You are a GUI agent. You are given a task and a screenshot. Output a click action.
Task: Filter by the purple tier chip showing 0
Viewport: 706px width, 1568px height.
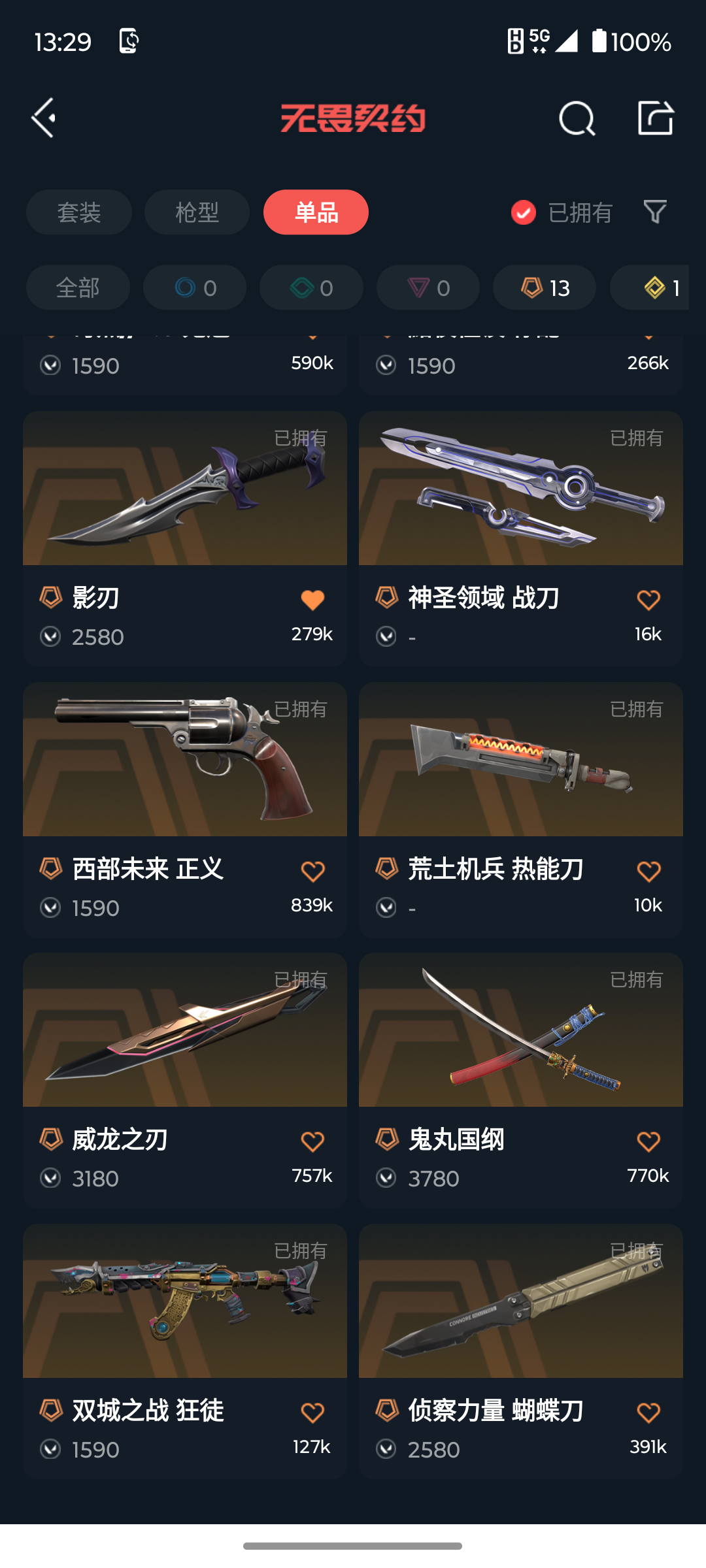pos(428,287)
